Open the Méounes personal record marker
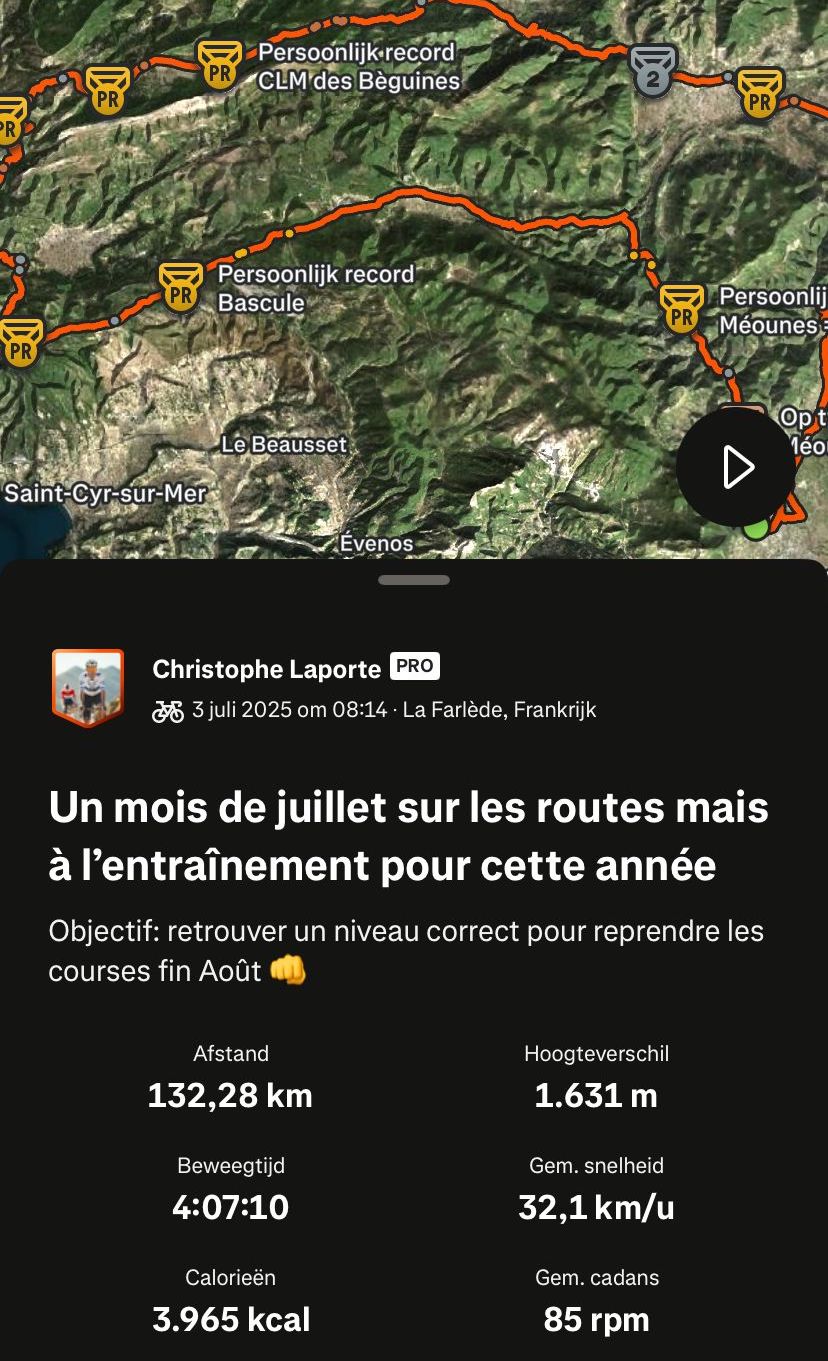Viewport: 828px width, 1361px height. [x=682, y=309]
